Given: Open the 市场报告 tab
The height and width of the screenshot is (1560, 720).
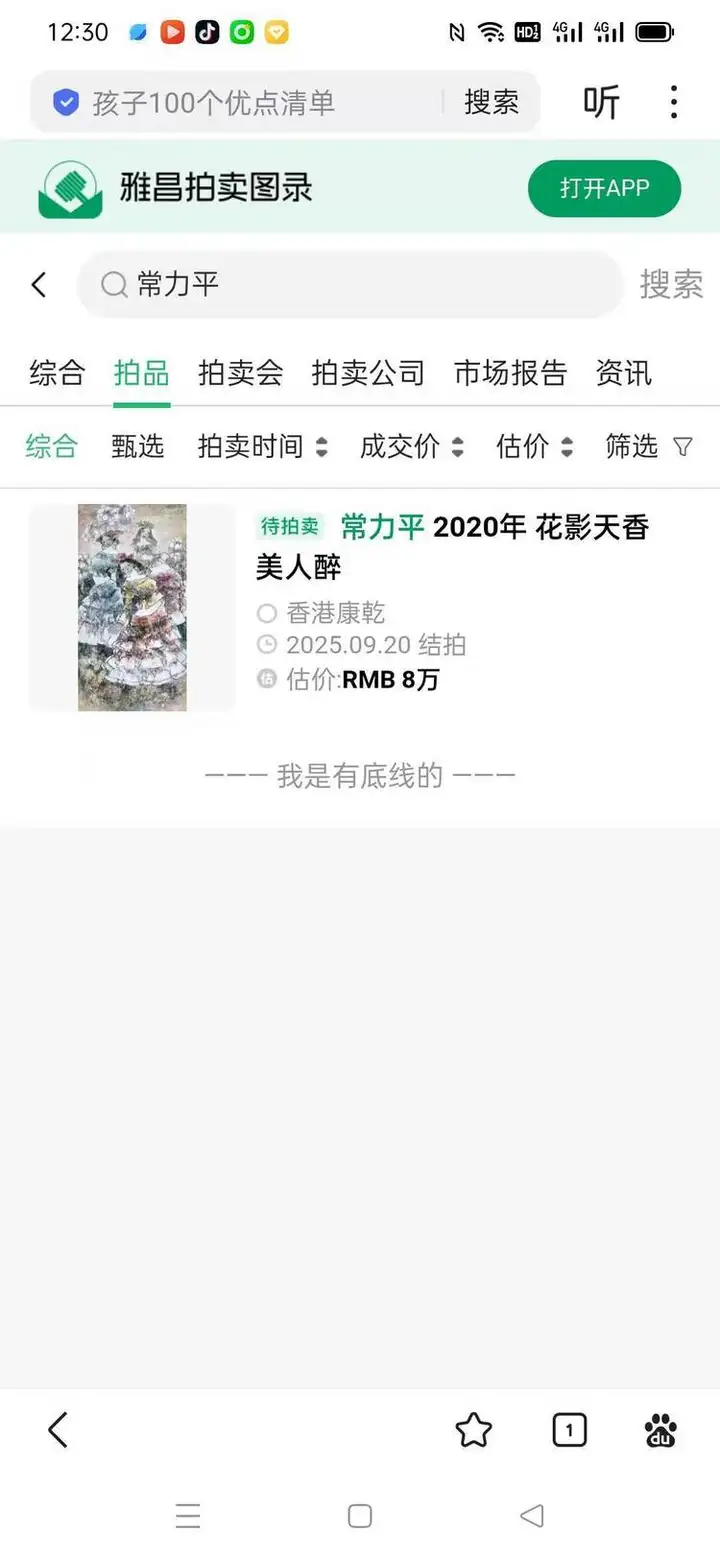Looking at the screenshot, I should (x=510, y=373).
